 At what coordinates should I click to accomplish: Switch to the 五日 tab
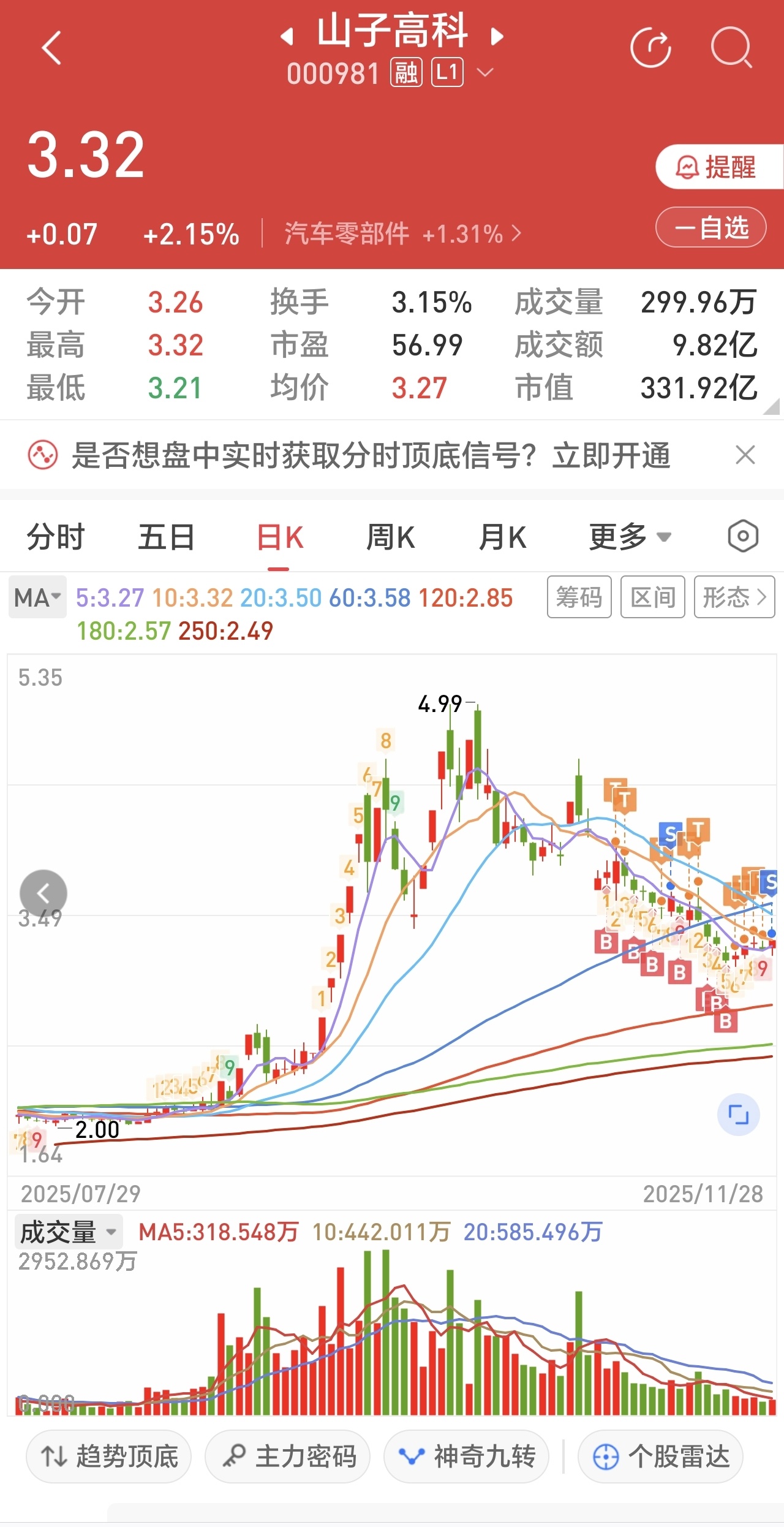click(x=166, y=537)
